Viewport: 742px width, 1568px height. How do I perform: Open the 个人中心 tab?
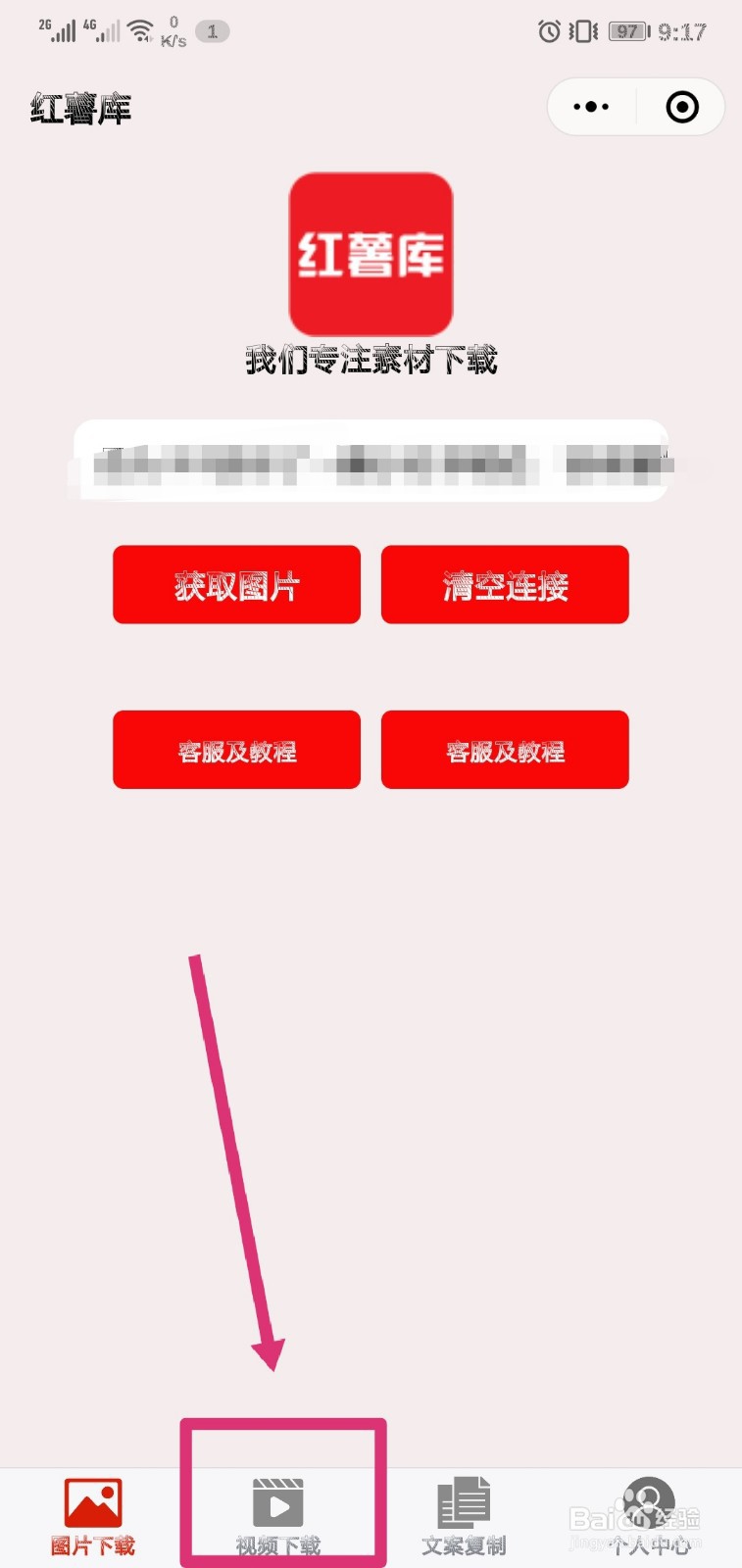pyautogui.click(x=648, y=1543)
